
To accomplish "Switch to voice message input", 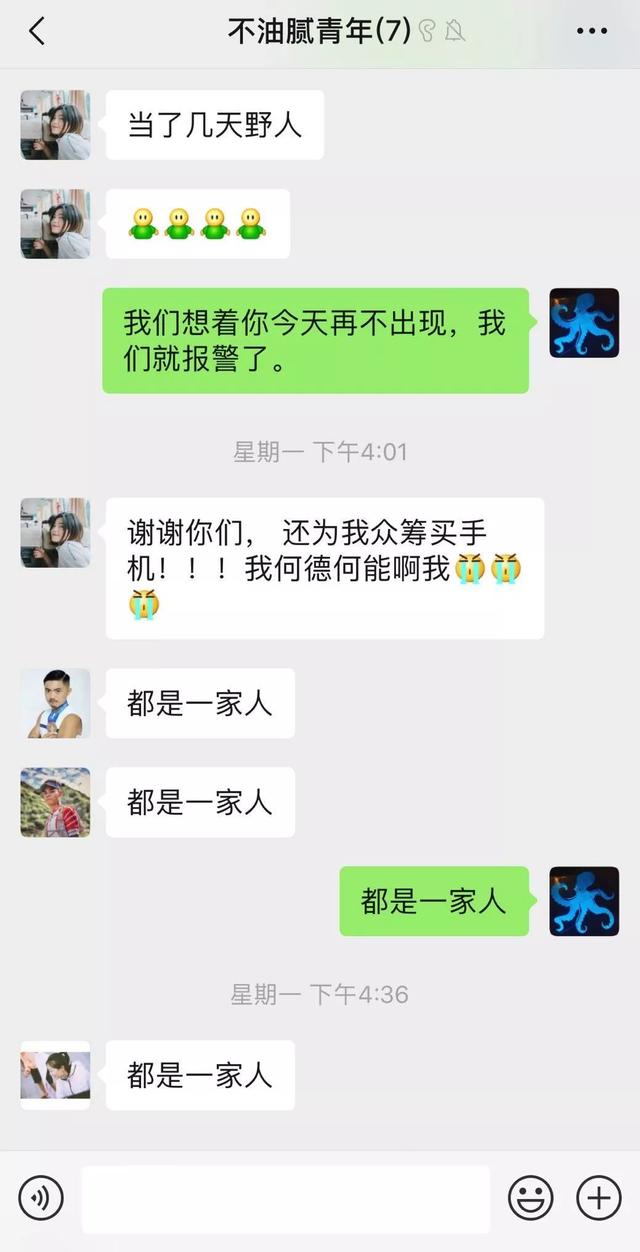I will coord(41,1197).
